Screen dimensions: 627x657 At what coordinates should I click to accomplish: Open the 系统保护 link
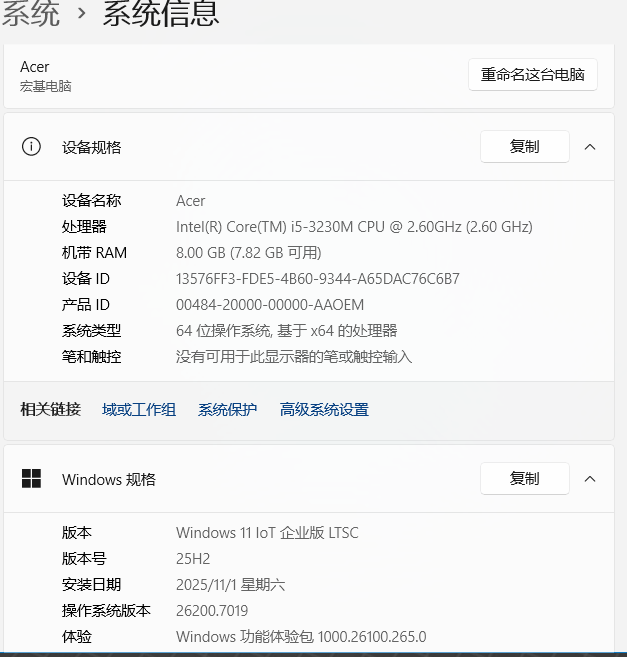(x=227, y=409)
